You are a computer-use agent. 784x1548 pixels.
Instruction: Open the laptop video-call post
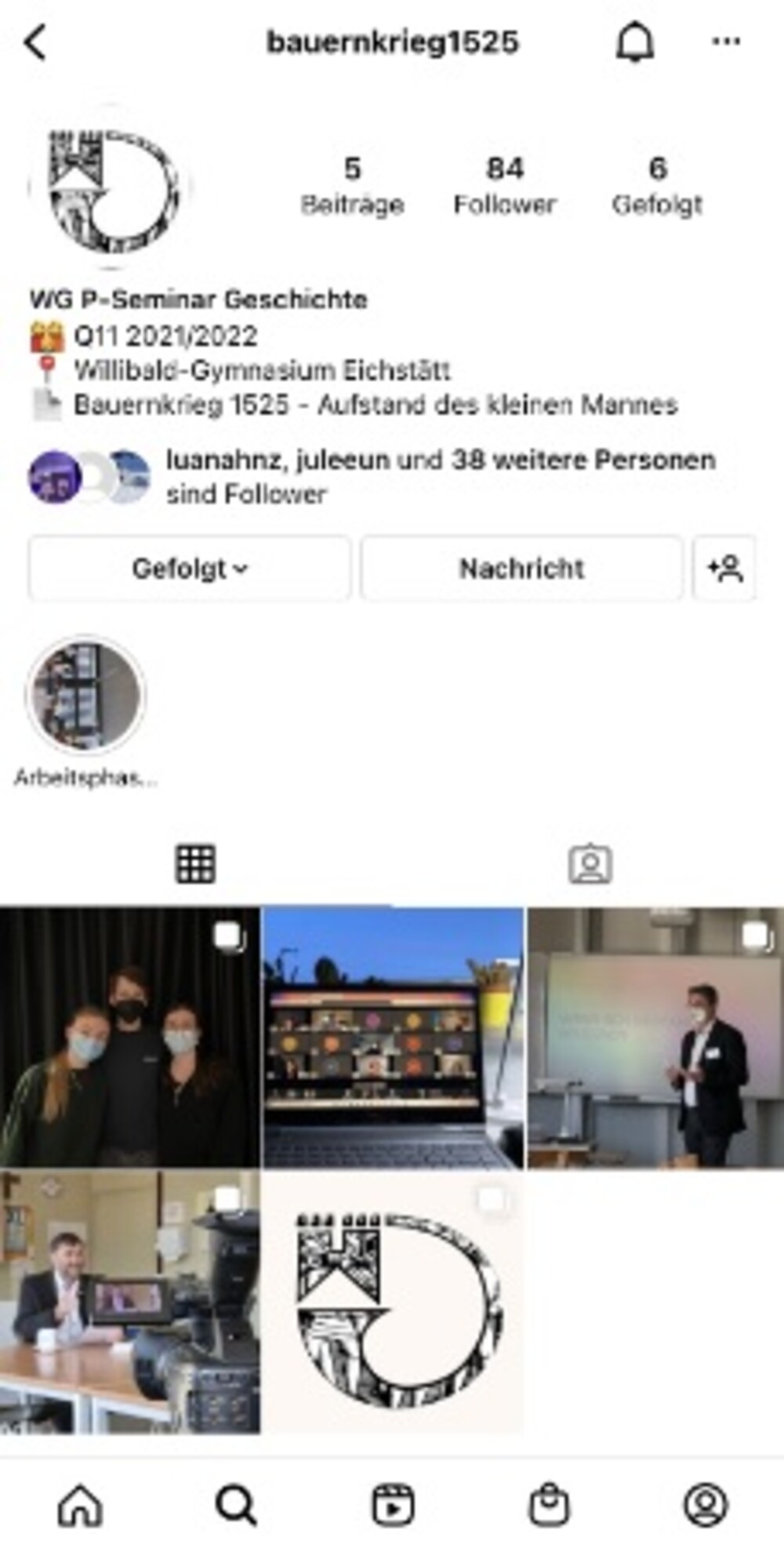(393, 1037)
